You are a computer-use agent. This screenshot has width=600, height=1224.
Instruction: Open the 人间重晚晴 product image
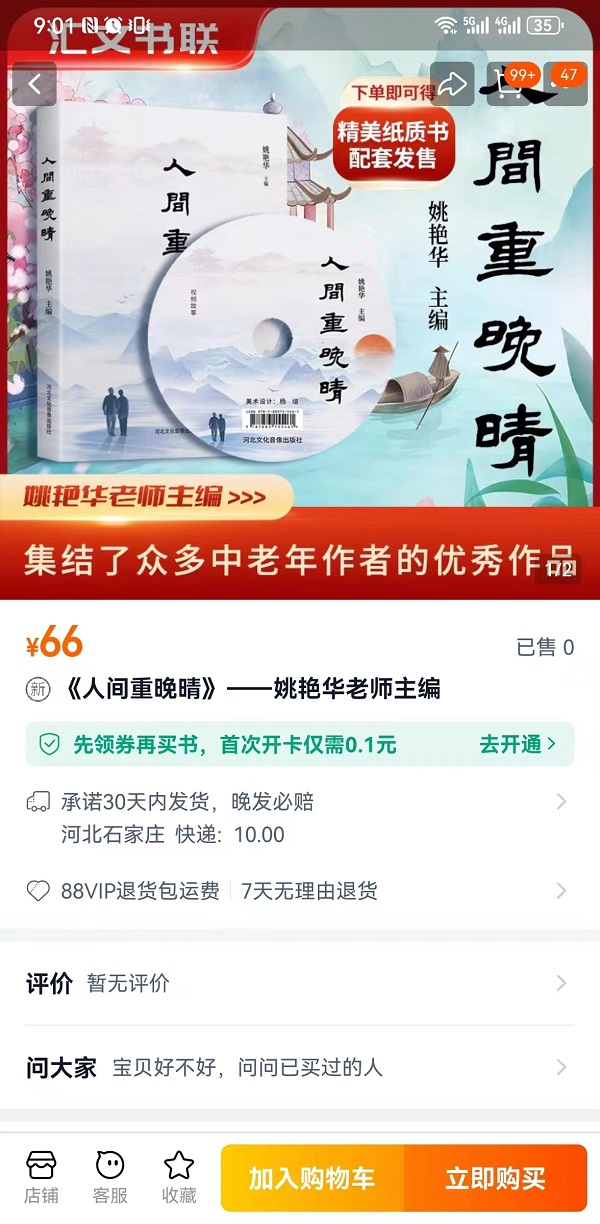[300, 300]
